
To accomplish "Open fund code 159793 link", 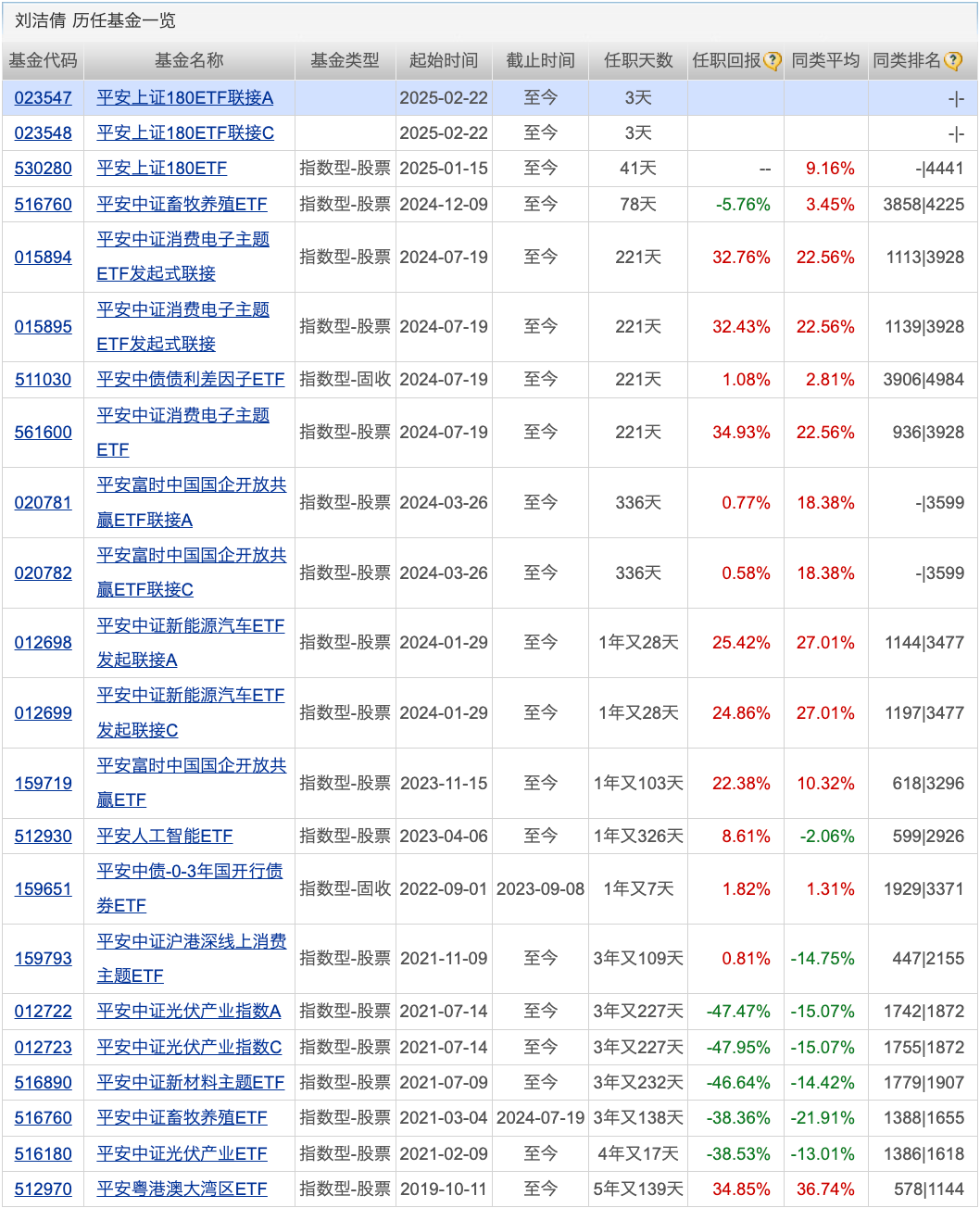I will (x=43, y=959).
